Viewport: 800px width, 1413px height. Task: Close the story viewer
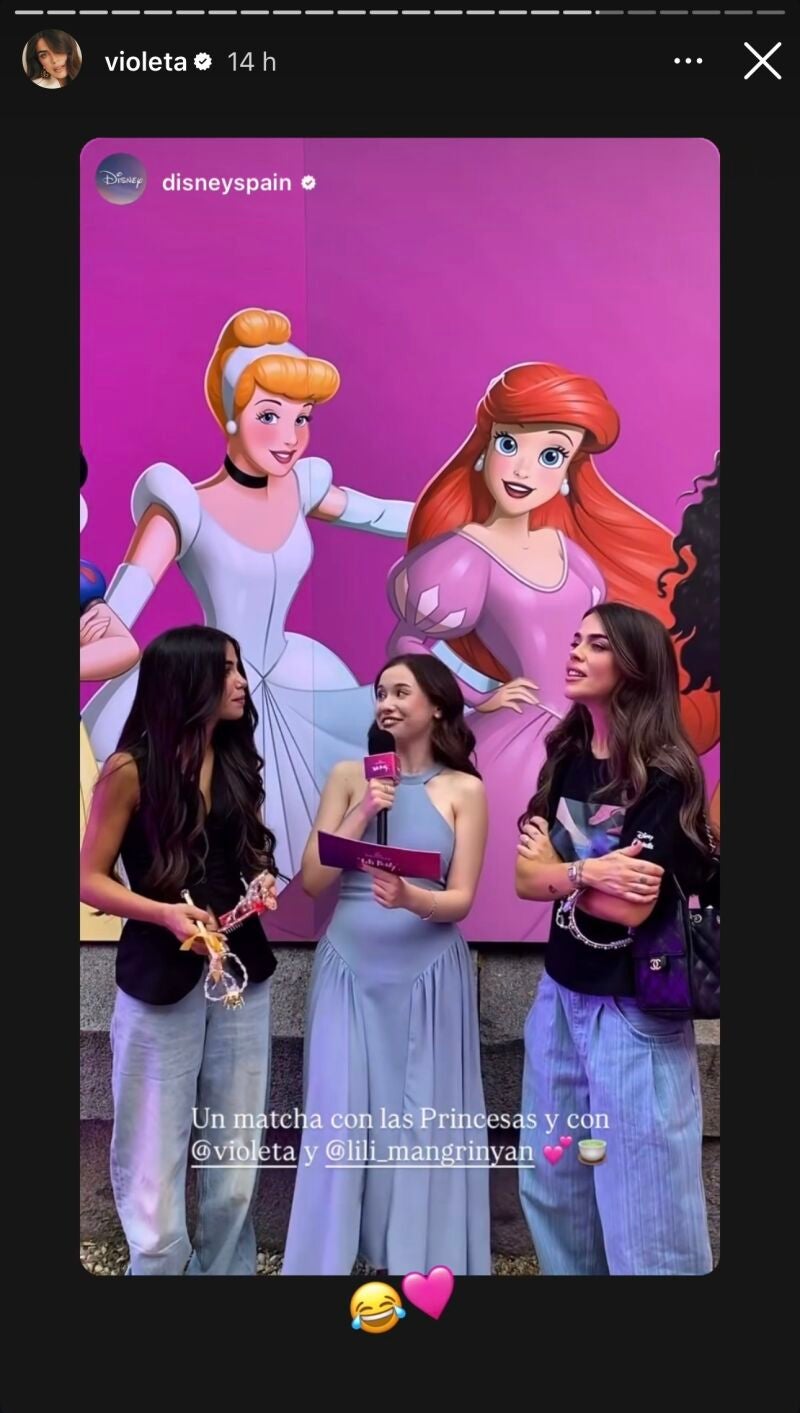click(762, 61)
